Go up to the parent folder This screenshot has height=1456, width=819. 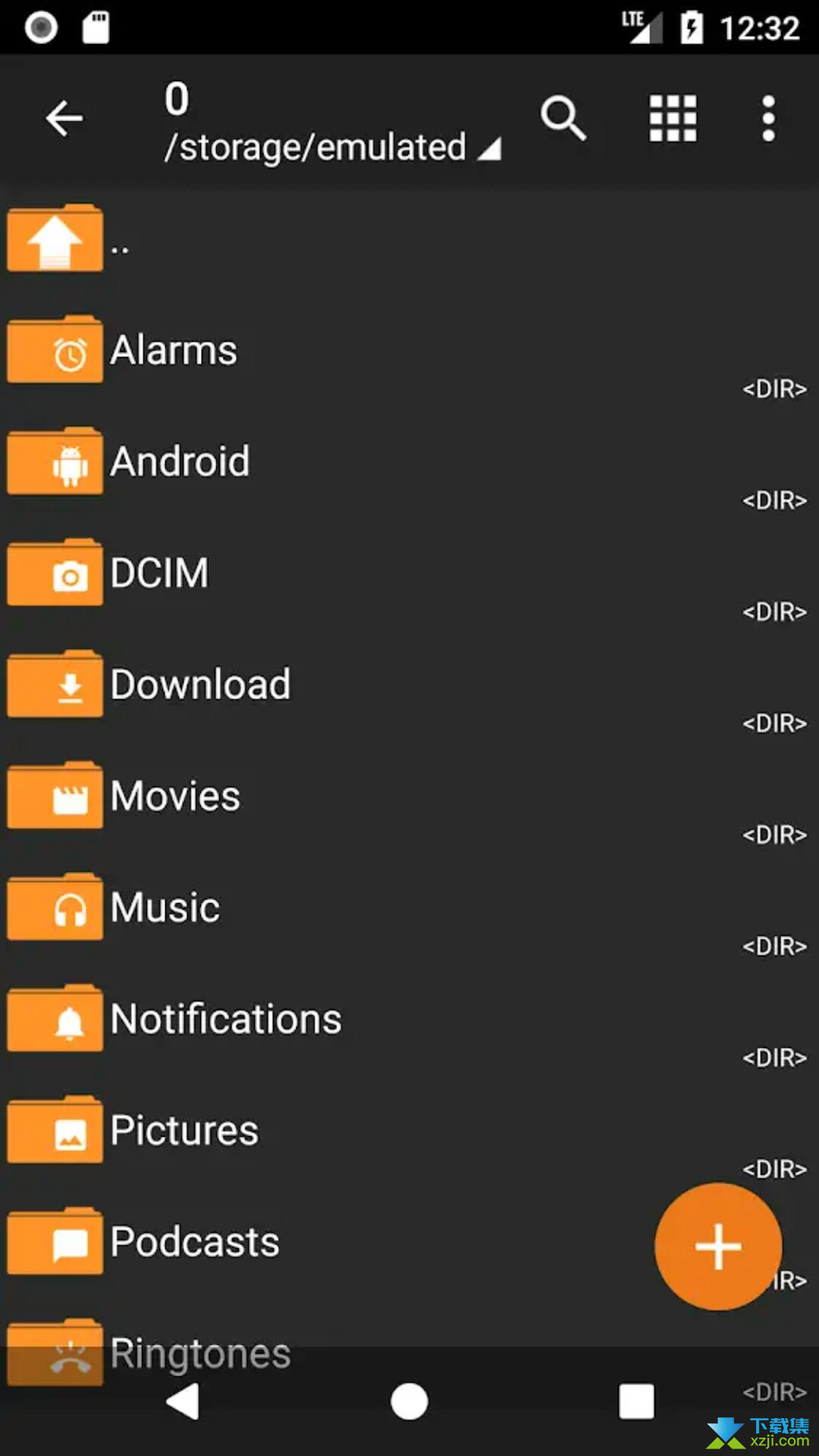tap(409, 240)
